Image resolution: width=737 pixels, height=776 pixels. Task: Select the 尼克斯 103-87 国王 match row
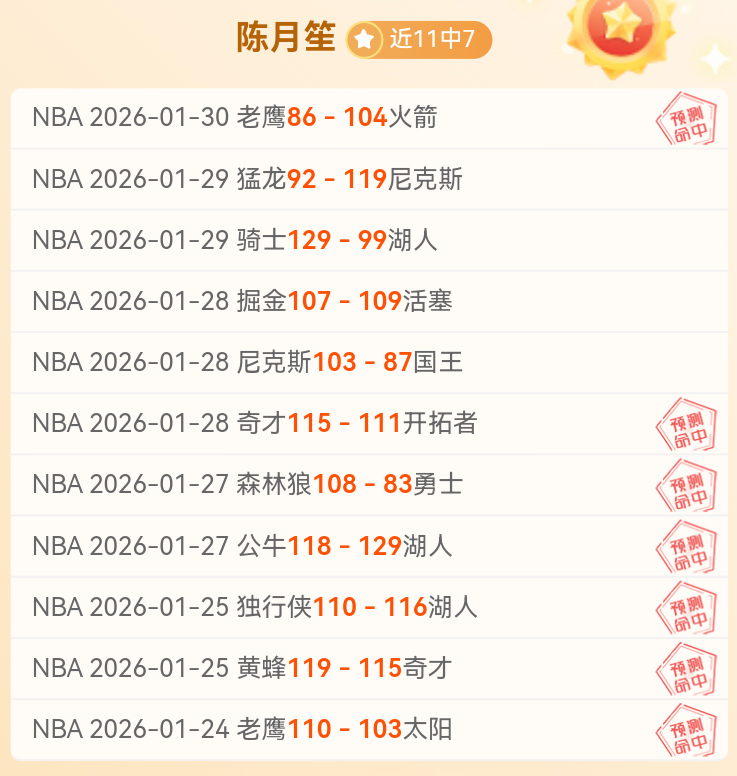coord(250,363)
